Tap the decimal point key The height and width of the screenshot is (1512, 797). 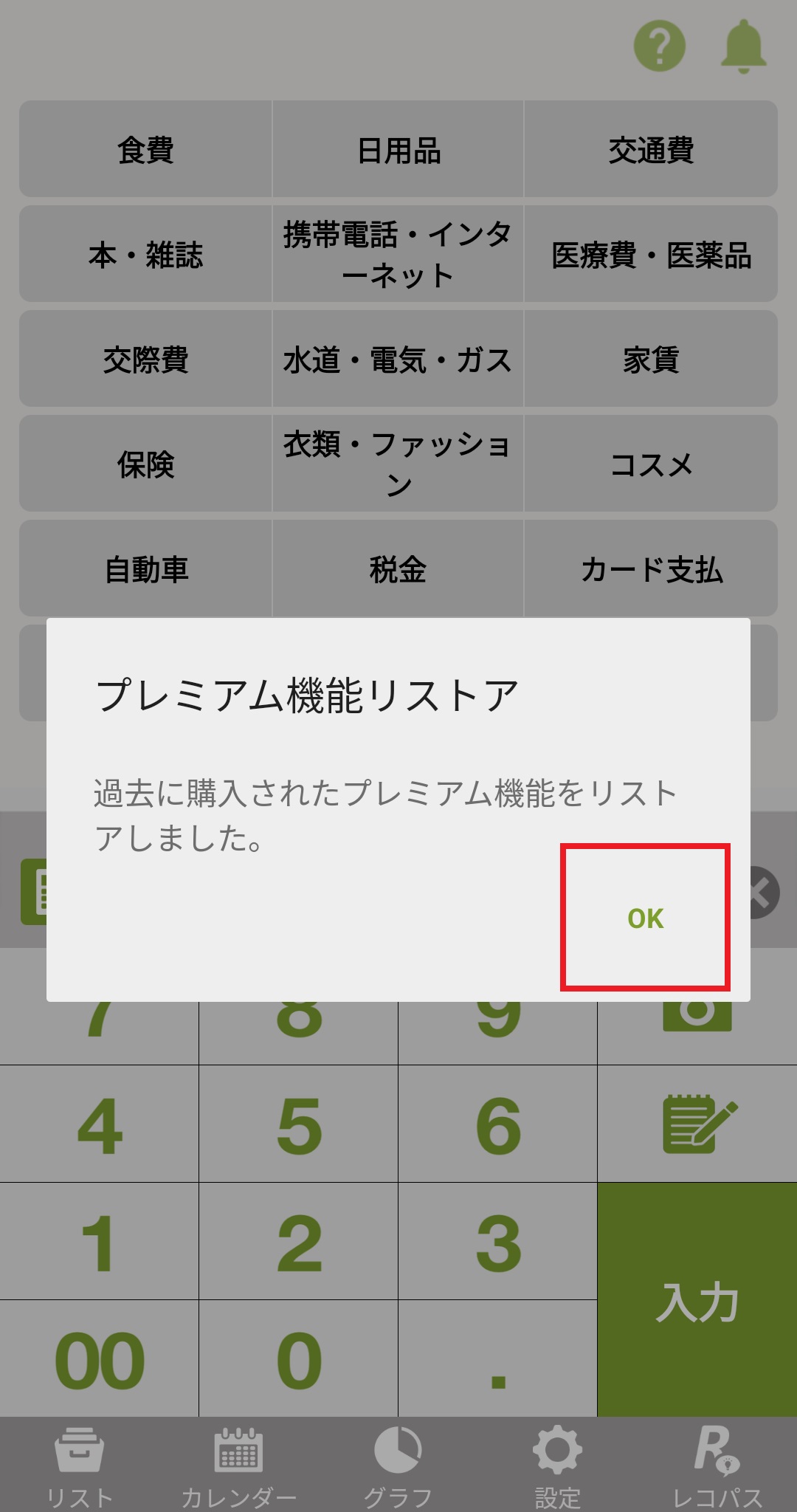[x=498, y=1358]
